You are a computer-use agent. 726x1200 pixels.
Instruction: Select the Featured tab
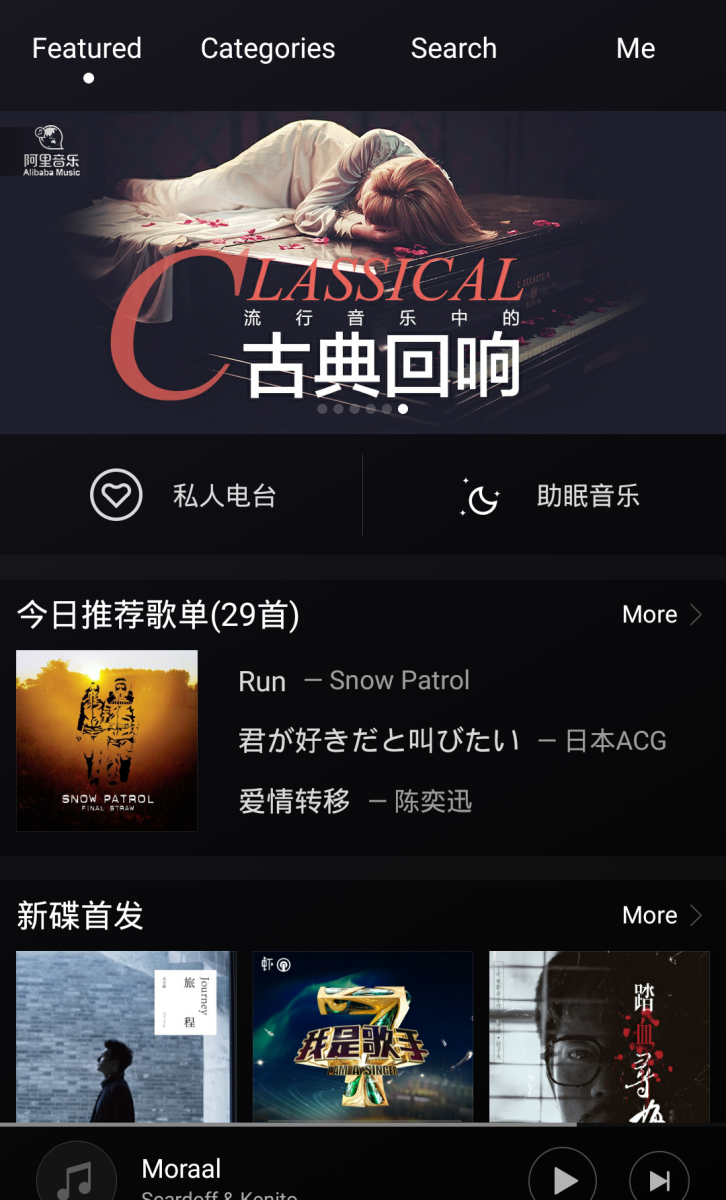(x=87, y=48)
